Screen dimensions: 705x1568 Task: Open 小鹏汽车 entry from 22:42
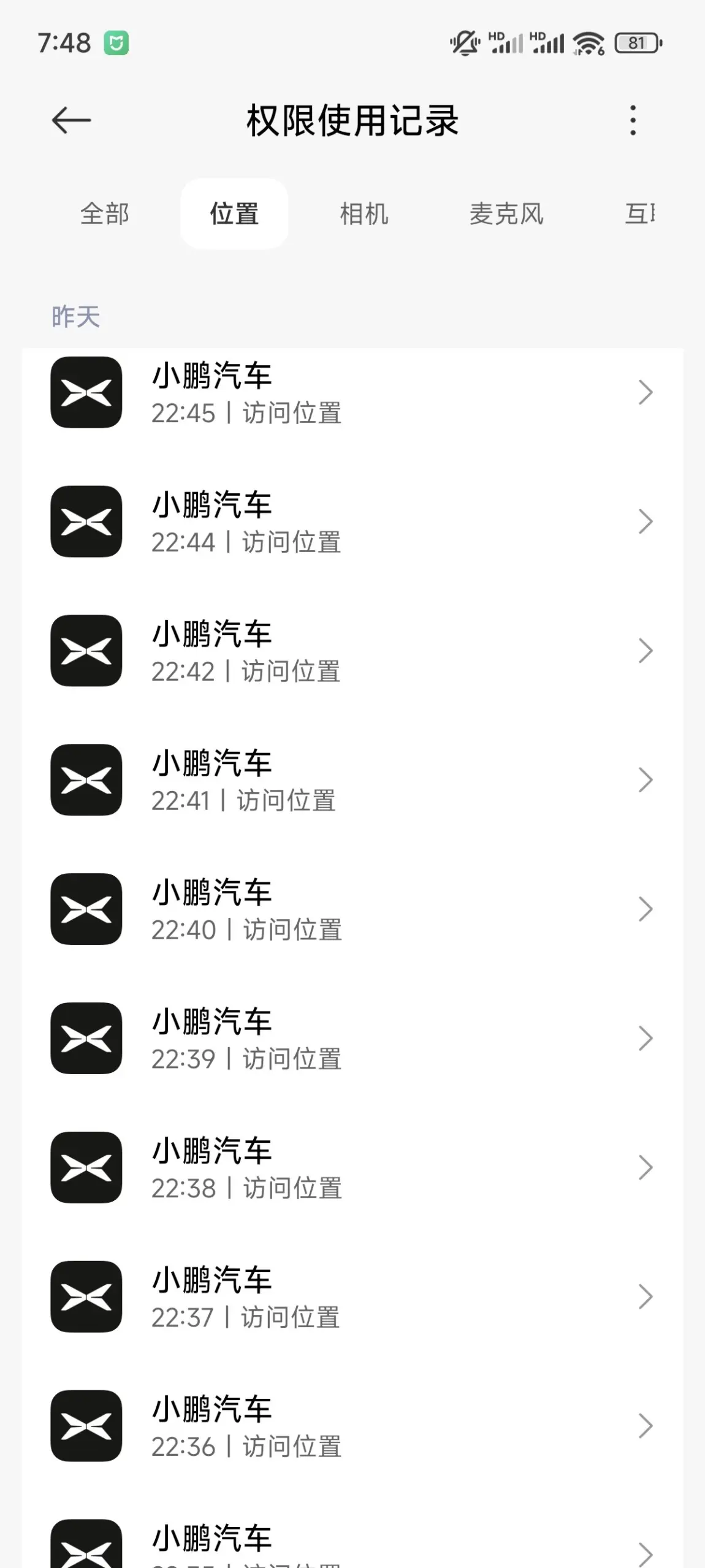point(352,651)
